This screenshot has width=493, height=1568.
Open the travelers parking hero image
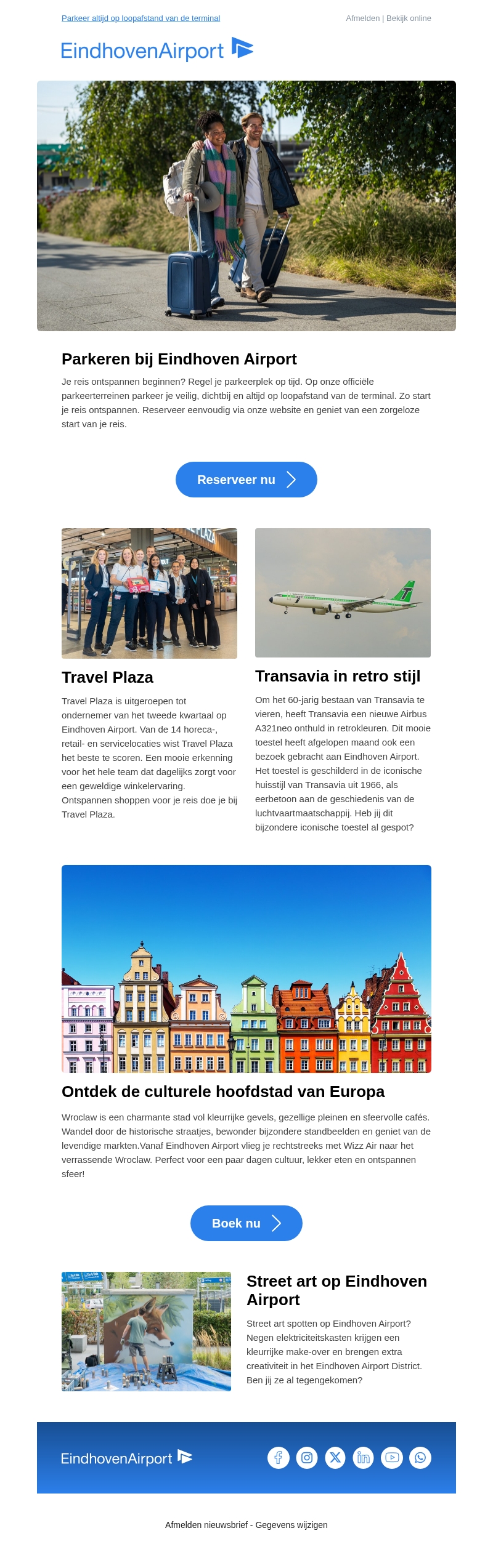coord(246,206)
